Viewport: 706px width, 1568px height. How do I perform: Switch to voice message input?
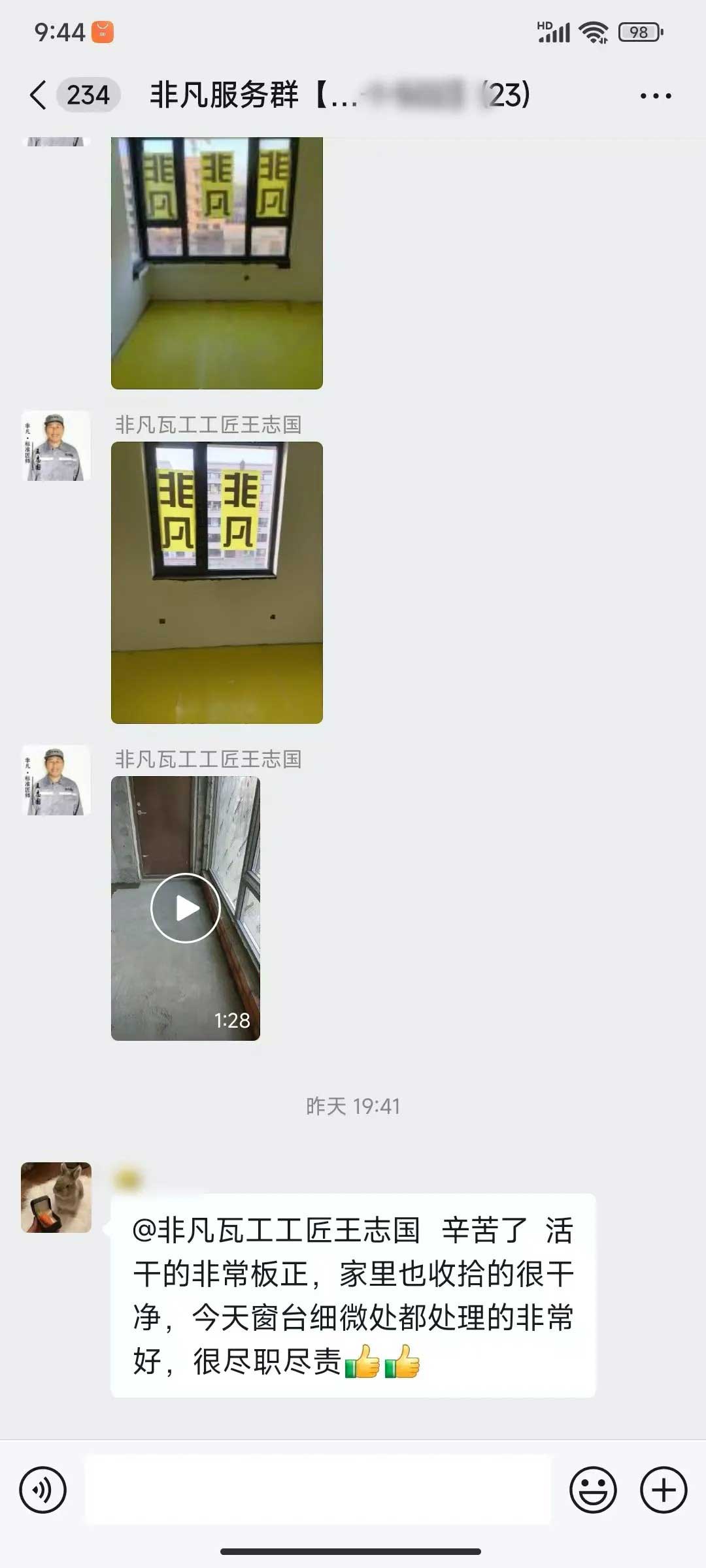(x=43, y=1490)
